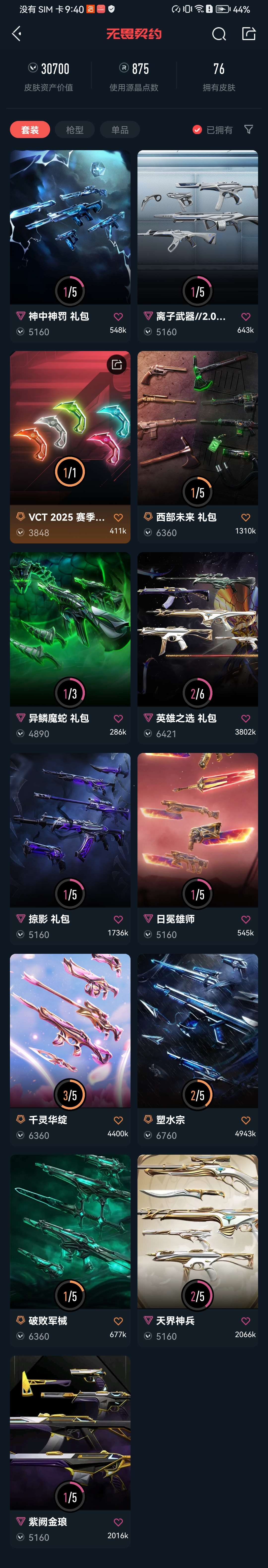Image resolution: width=268 pixels, height=1568 pixels.
Task: Switch to the 枪型 tab
Action: coord(75,130)
